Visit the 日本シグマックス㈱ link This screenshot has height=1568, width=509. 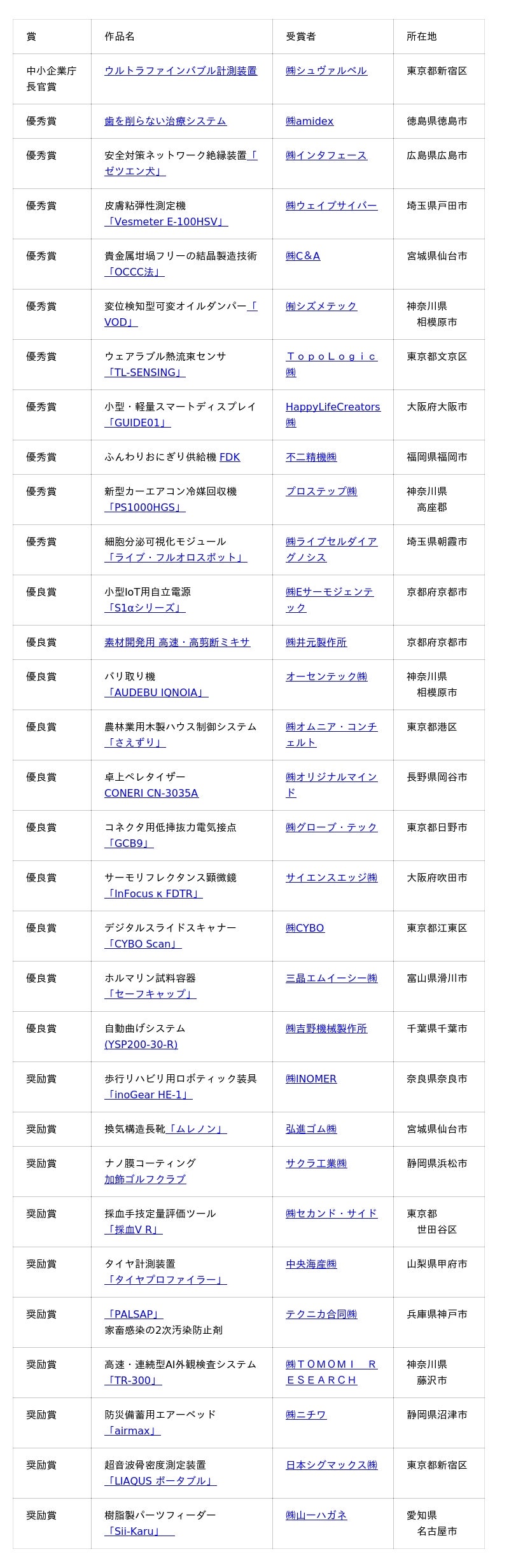pyautogui.click(x=331, y=1465)
